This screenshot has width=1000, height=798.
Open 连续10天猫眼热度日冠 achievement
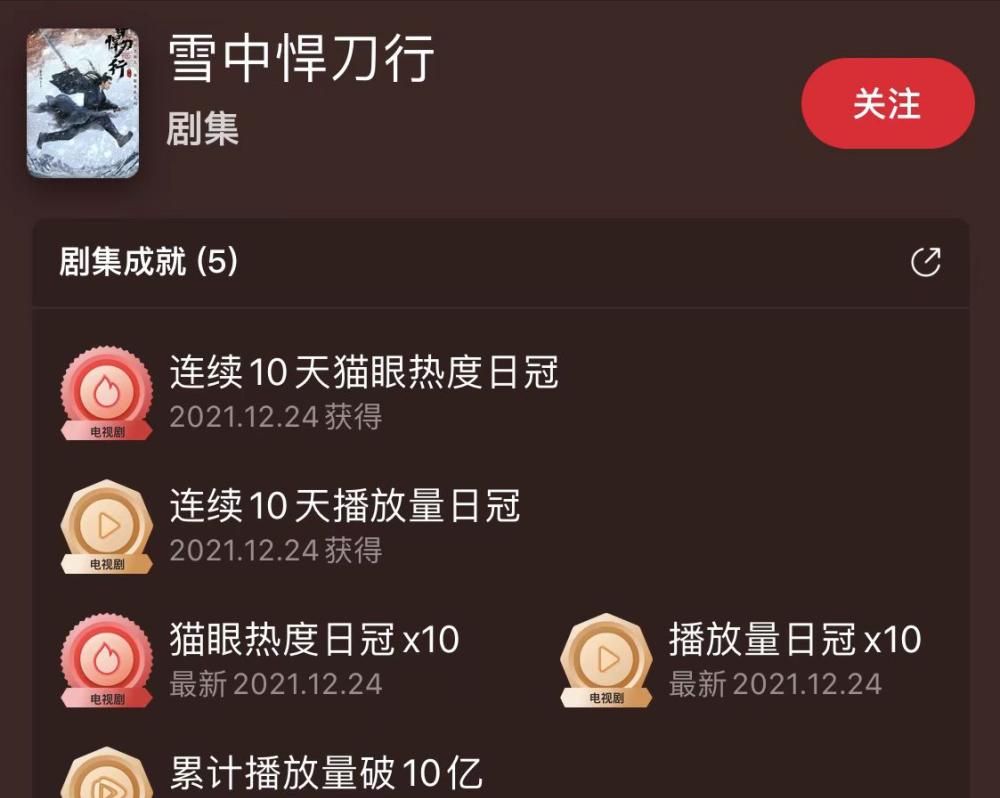click(x=363, y=391)
